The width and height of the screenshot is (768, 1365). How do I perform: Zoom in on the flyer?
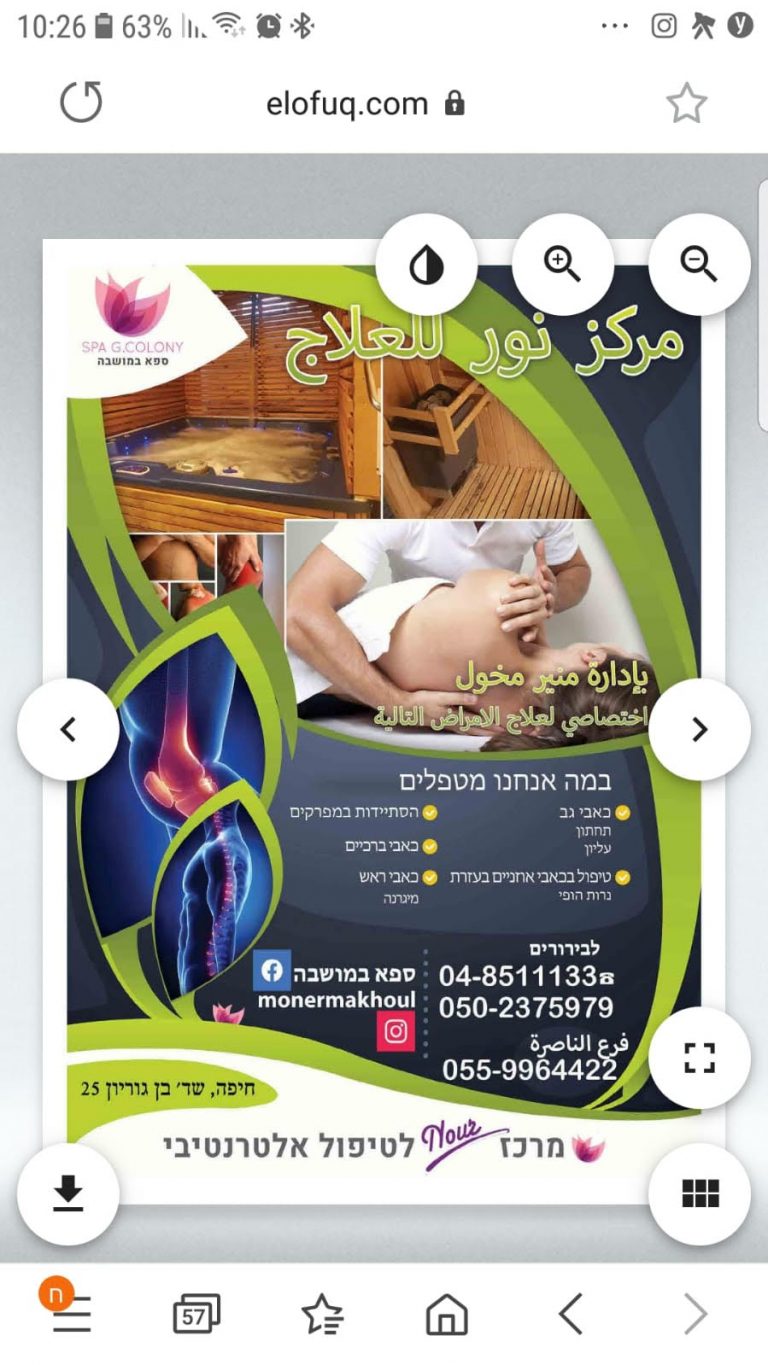(x=562, y=264)
